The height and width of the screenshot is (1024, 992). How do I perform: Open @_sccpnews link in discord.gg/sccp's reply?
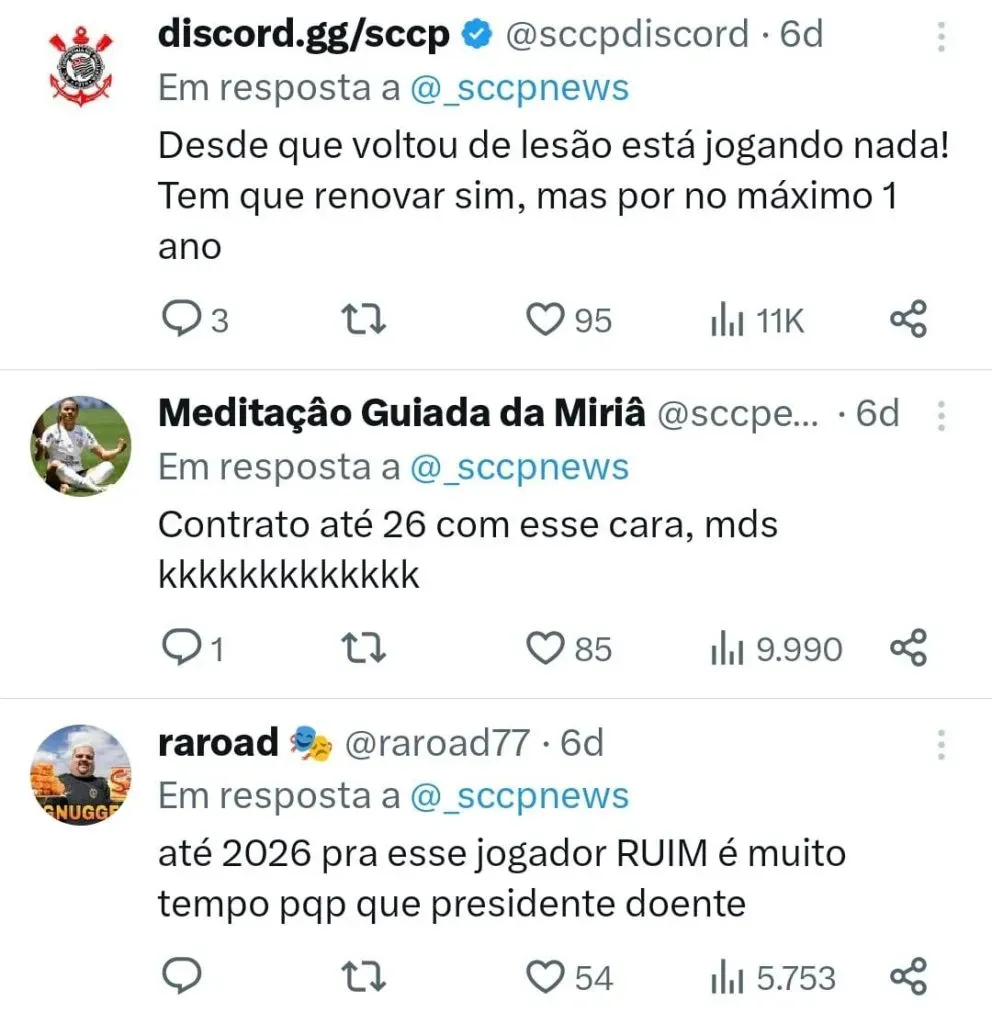click(x=519, y=88)
